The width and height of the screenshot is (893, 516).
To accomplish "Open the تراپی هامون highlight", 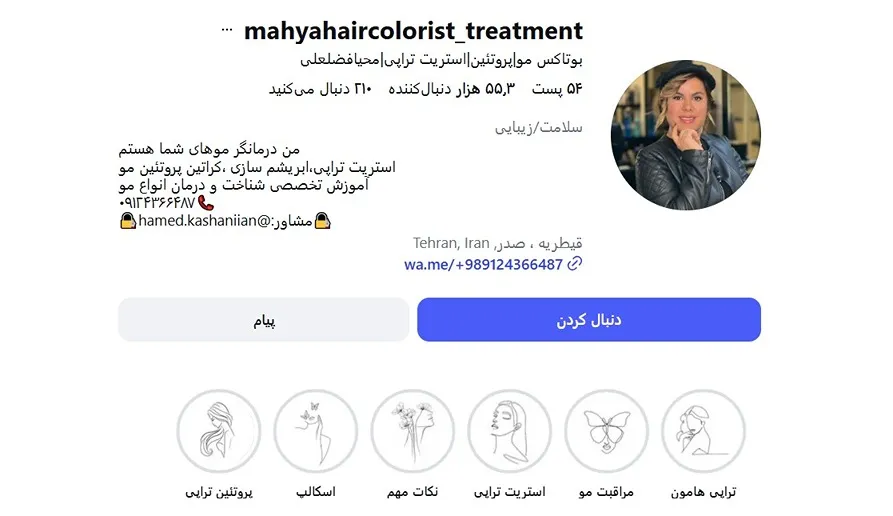I will (703, 431).
